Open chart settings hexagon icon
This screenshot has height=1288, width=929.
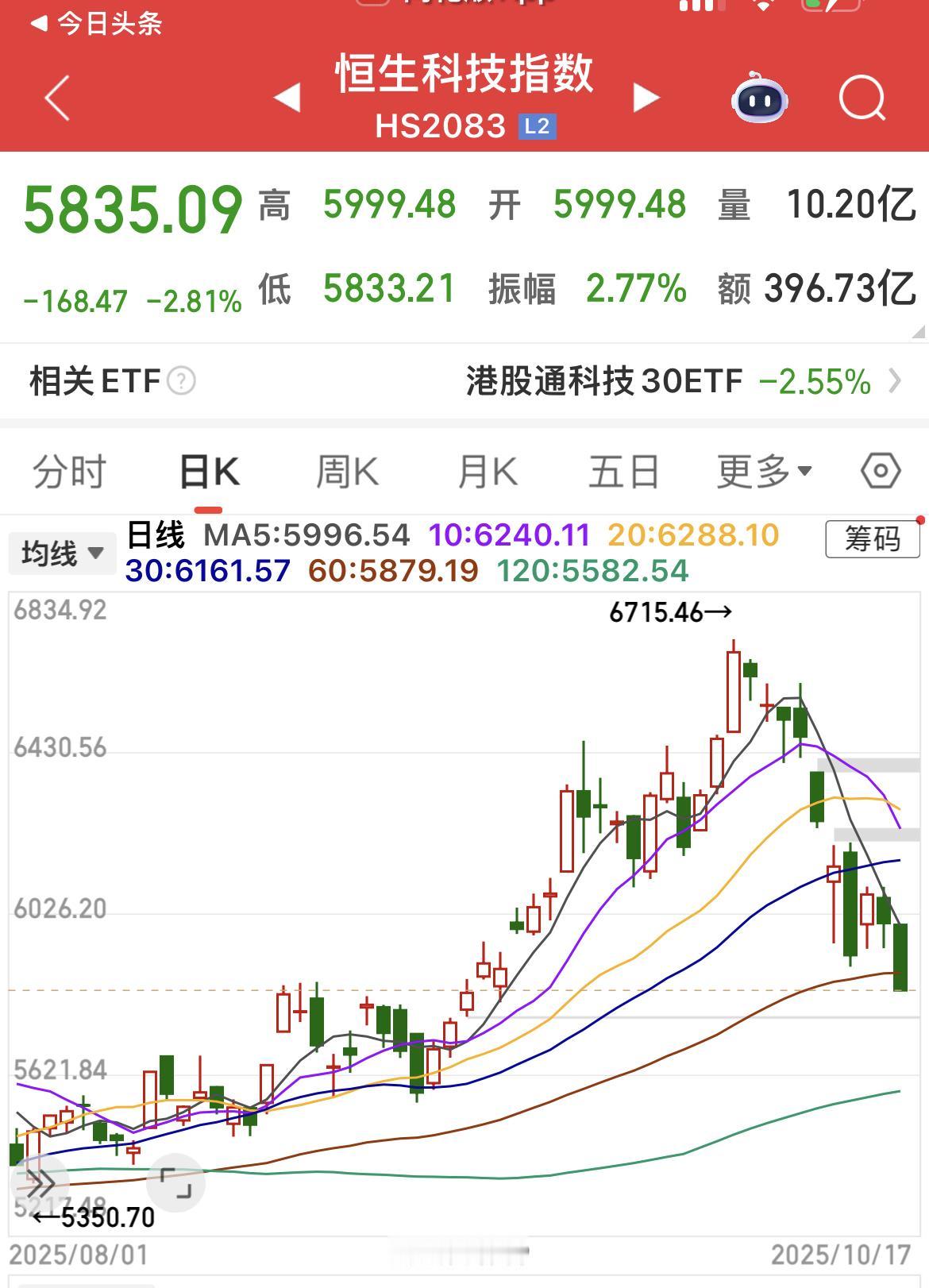point(881,472)
